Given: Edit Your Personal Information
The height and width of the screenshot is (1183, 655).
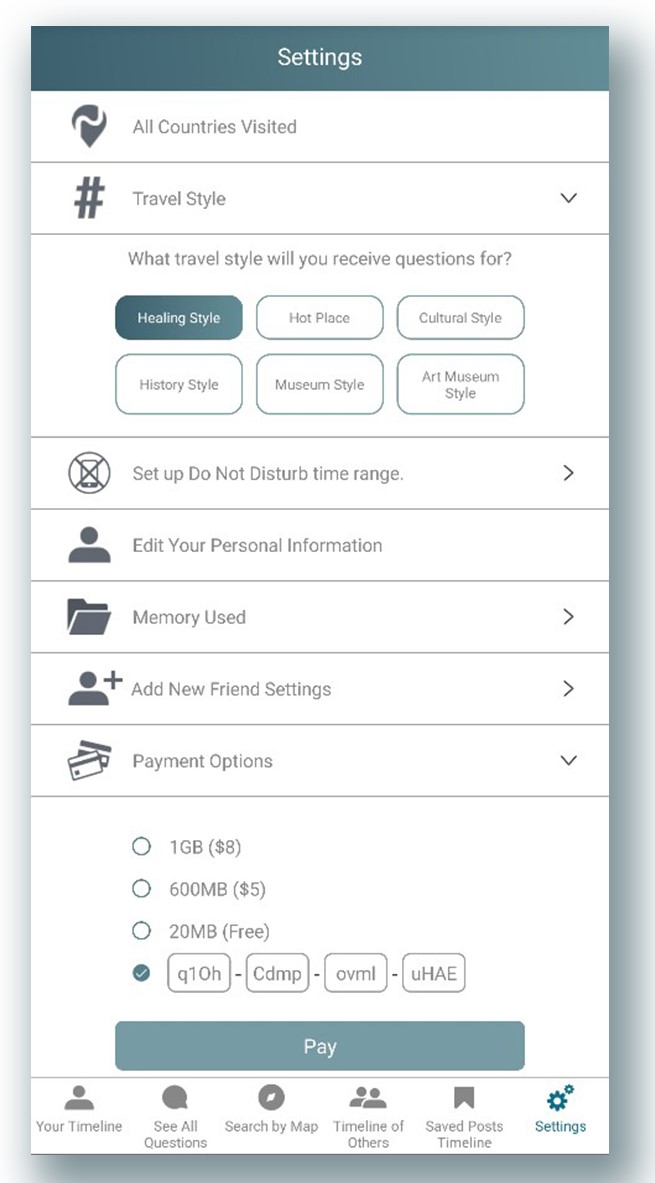Looking at the screenshot, I should (x=257, y=545).
